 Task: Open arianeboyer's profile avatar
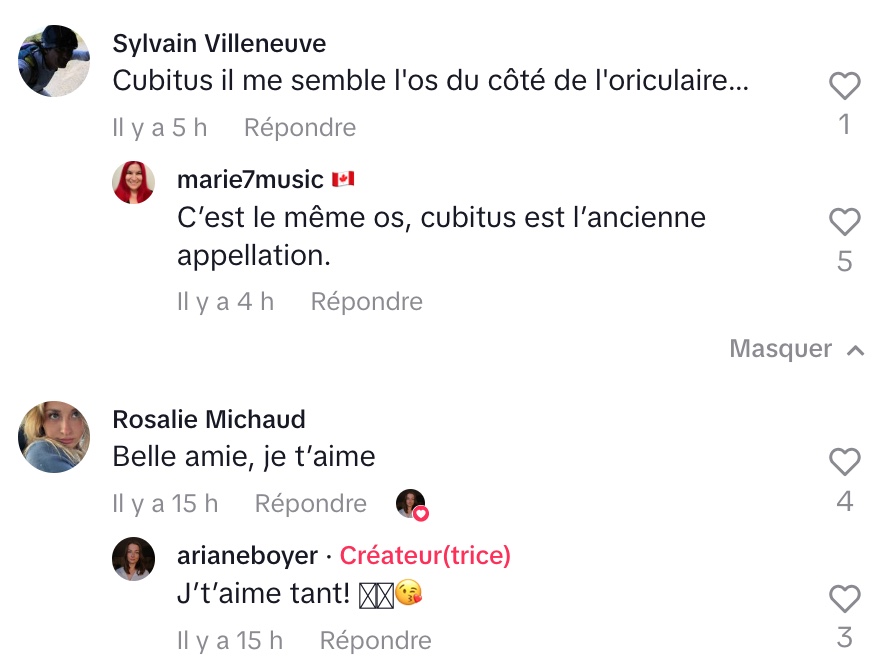click(x=134, y=558)
